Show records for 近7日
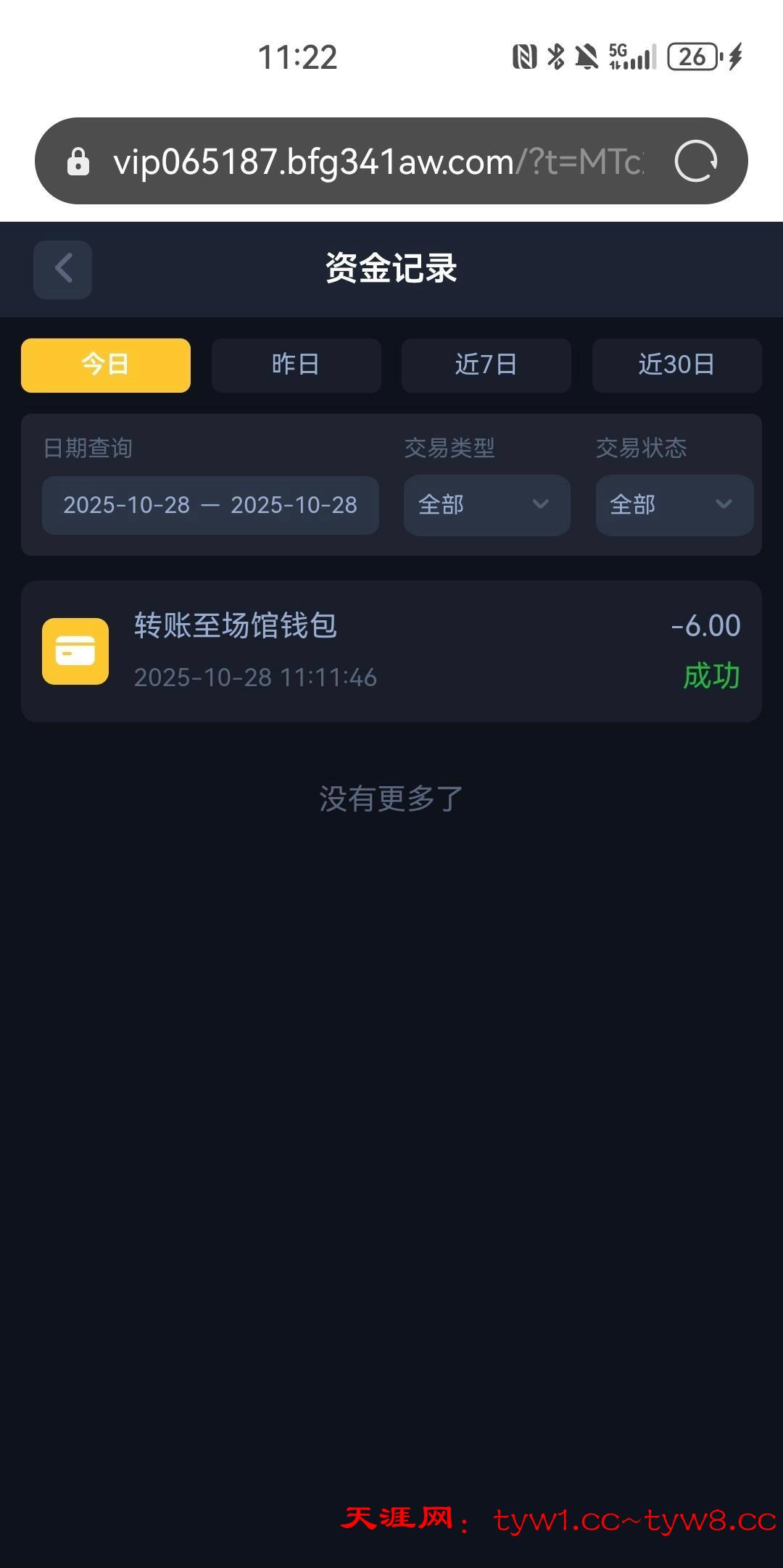 (486, 365)
